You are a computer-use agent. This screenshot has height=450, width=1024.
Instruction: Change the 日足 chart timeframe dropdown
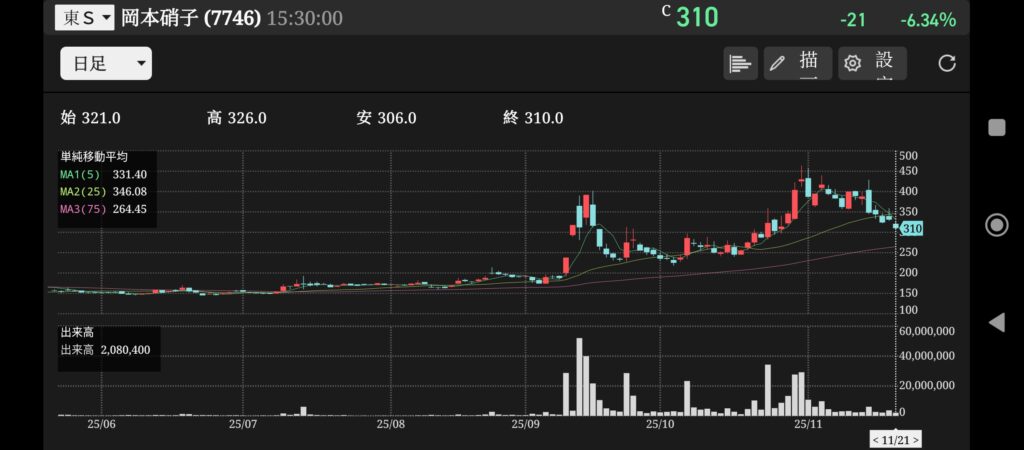pos(106,64)
